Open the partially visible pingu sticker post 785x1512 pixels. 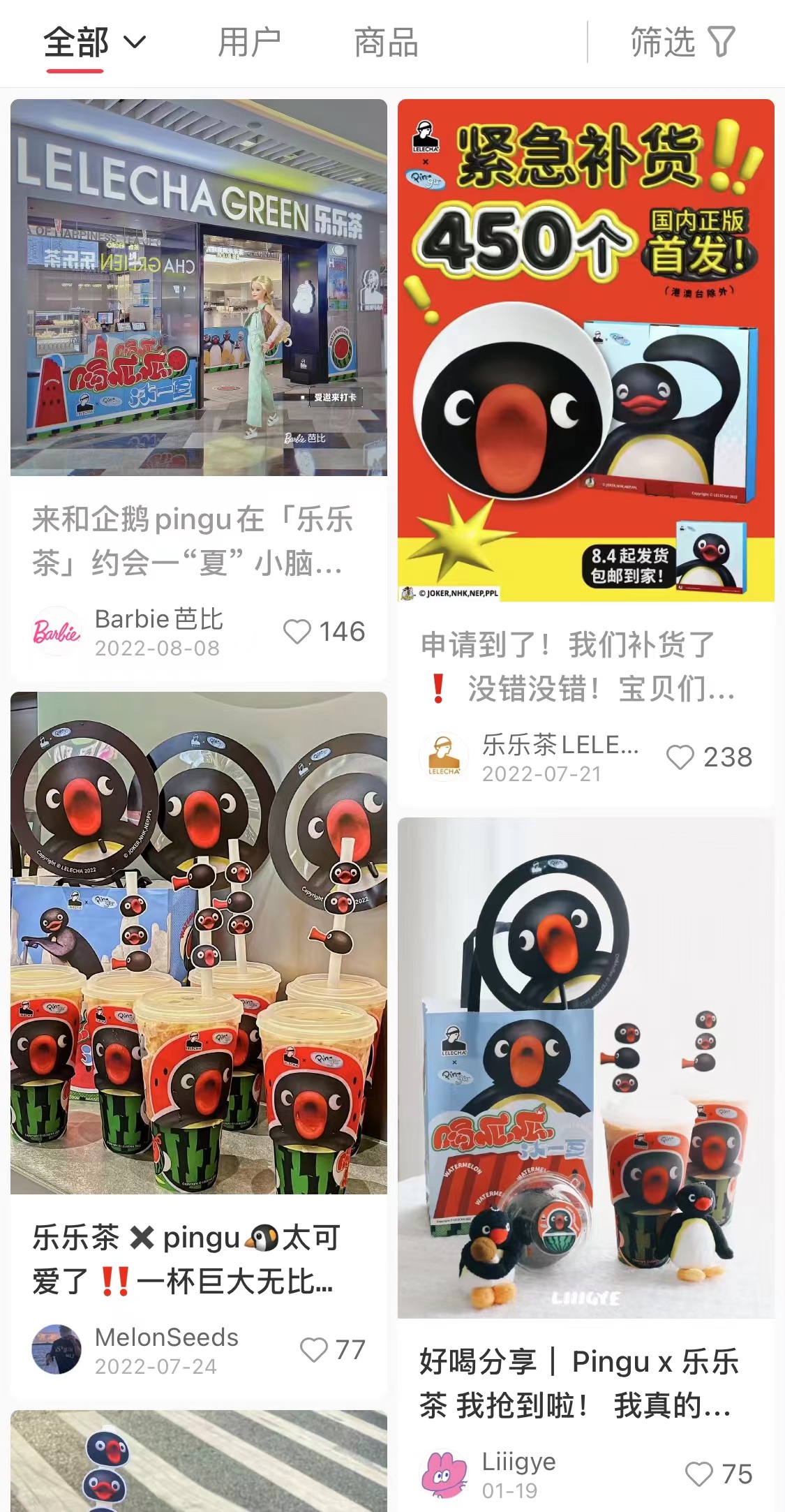[x=199, y=1462]
